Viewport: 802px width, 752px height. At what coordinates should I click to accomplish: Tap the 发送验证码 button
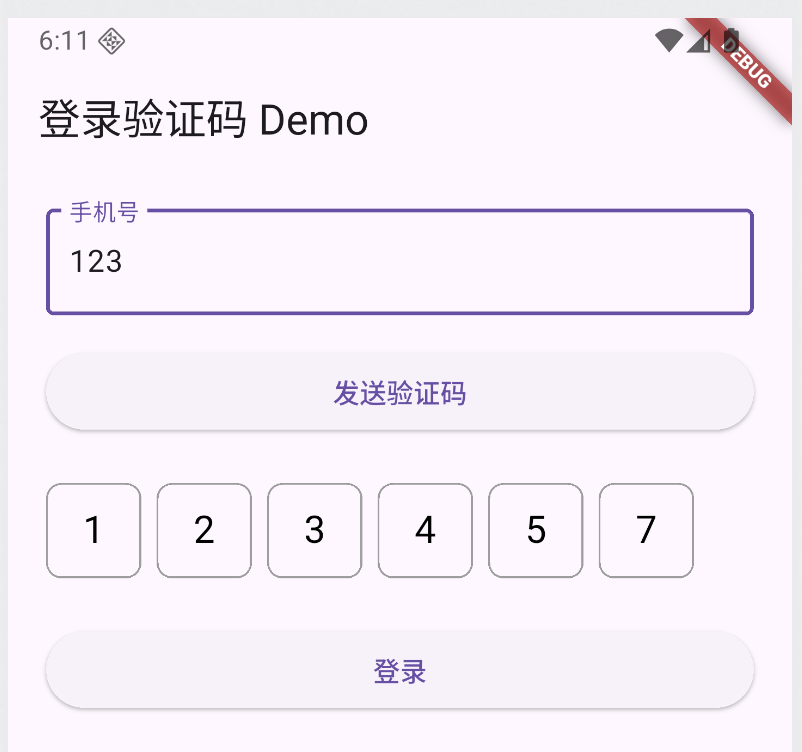click(400, 392)
